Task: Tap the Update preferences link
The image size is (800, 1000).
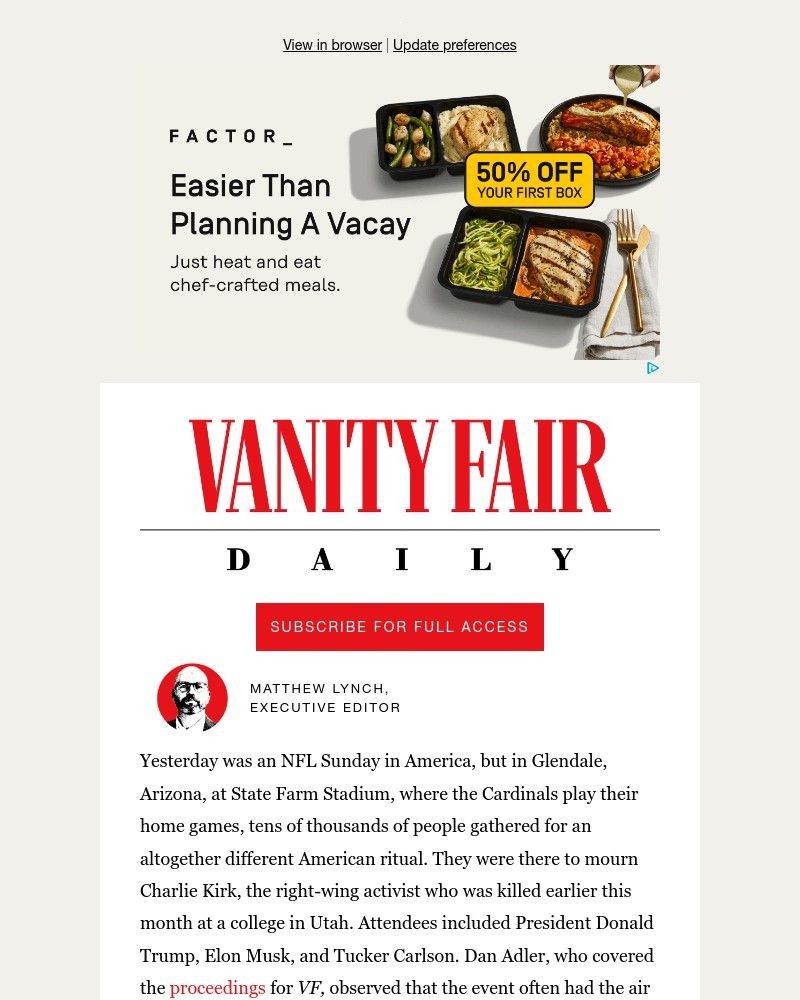Action: 454,45
